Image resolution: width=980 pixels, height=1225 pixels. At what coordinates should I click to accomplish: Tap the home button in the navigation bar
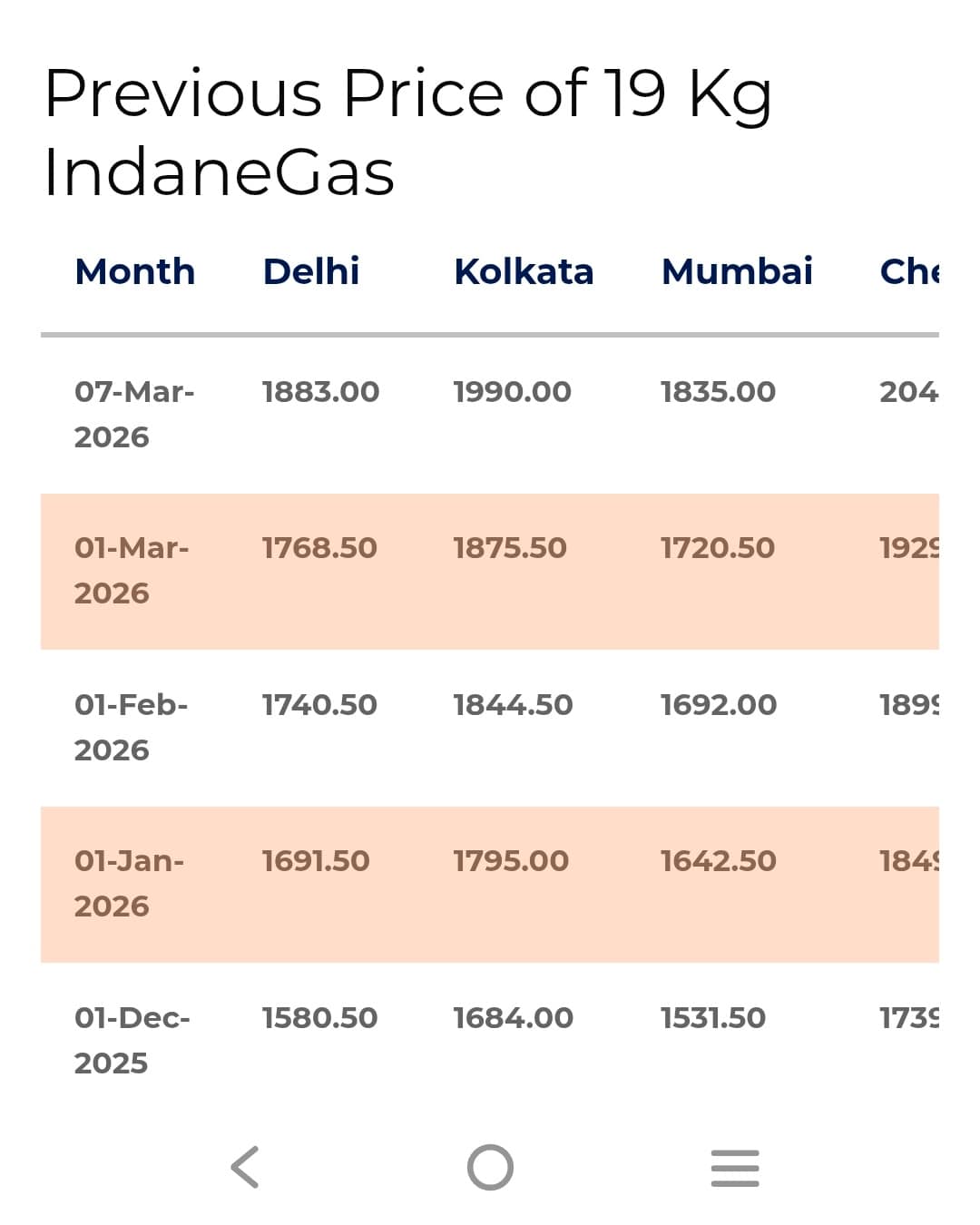490,1167
